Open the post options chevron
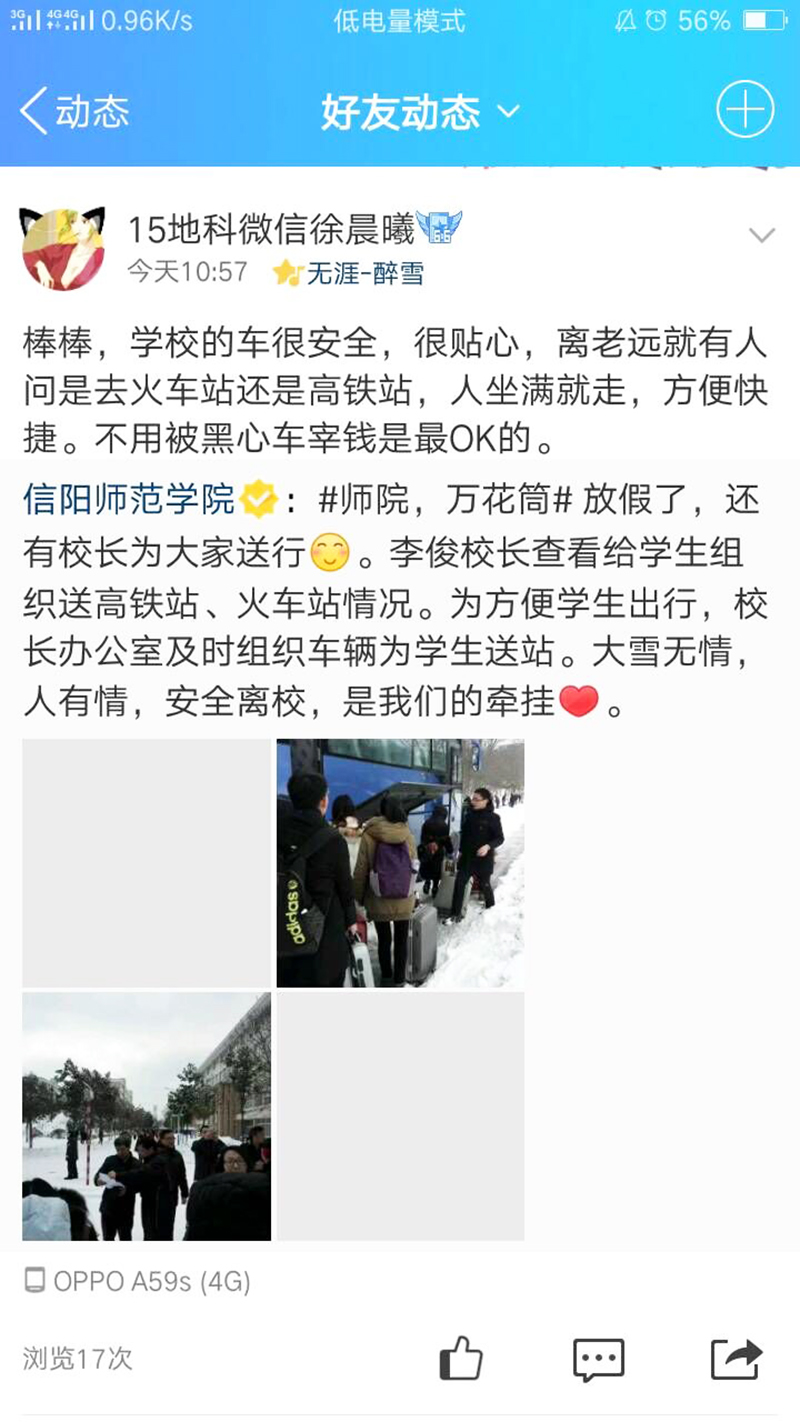The height and width of the screenshot is (1422, 800). point(762,236)
